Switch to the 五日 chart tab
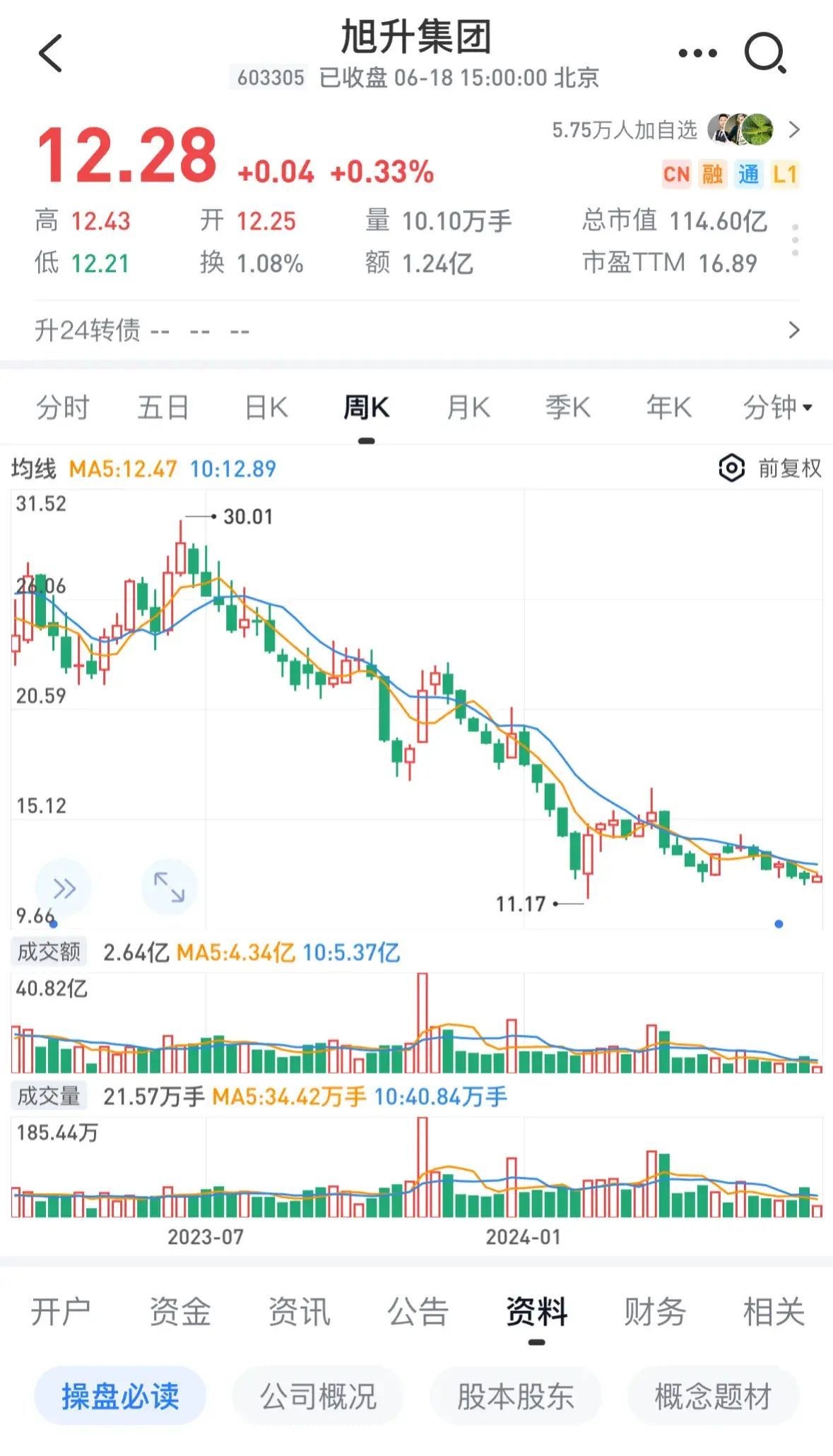The width and height of the screenshot is (833, 1456). click(x=163, y=408)
